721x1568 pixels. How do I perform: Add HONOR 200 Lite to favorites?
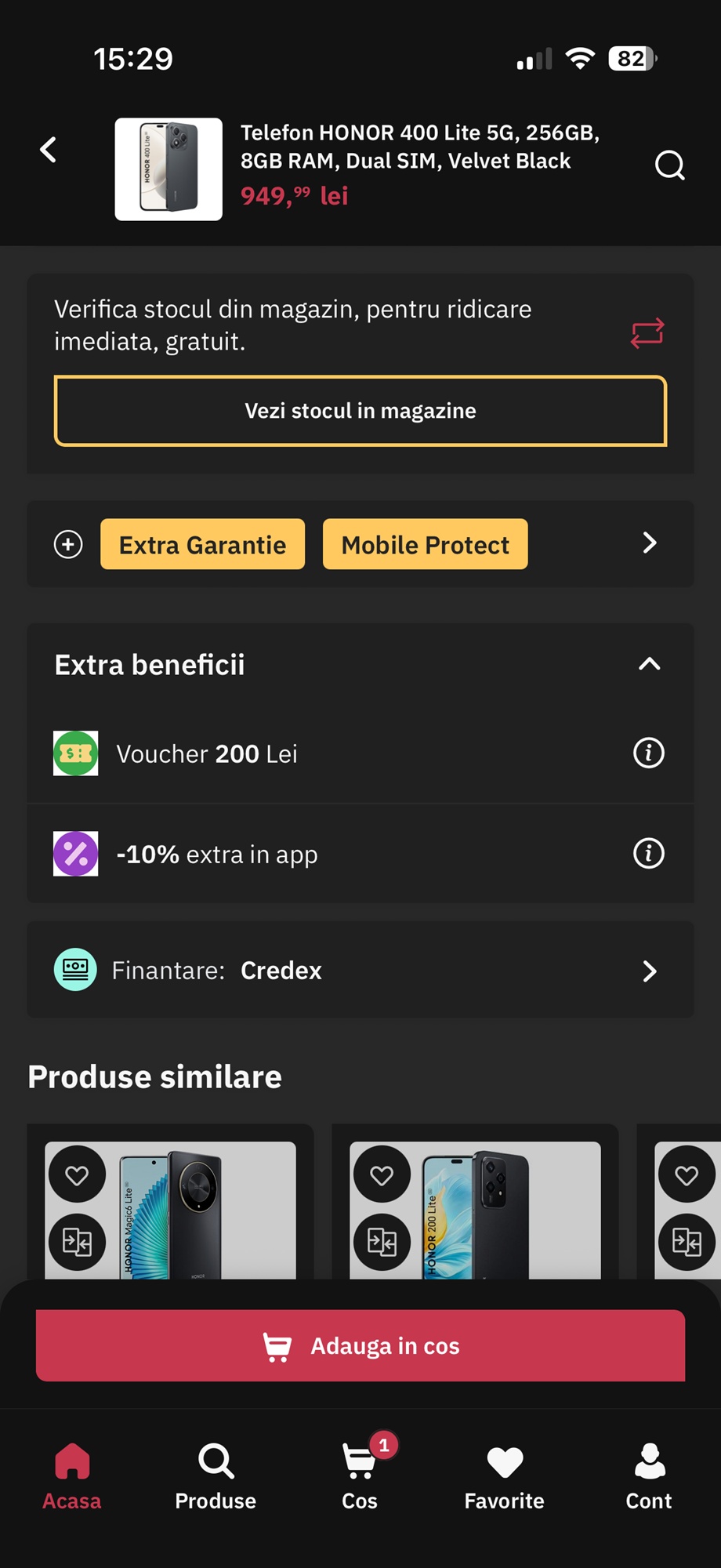(382, 1174)
